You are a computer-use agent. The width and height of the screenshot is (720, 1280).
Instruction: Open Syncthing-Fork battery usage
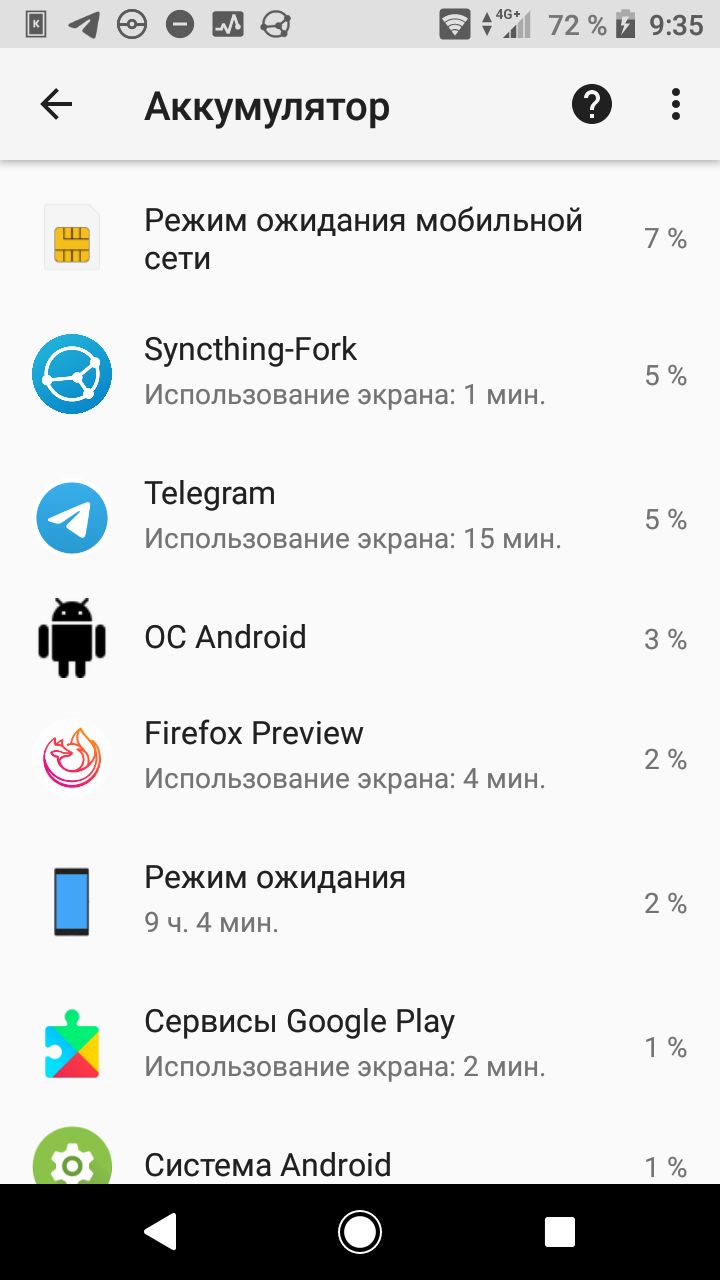(x=360, y=375)
